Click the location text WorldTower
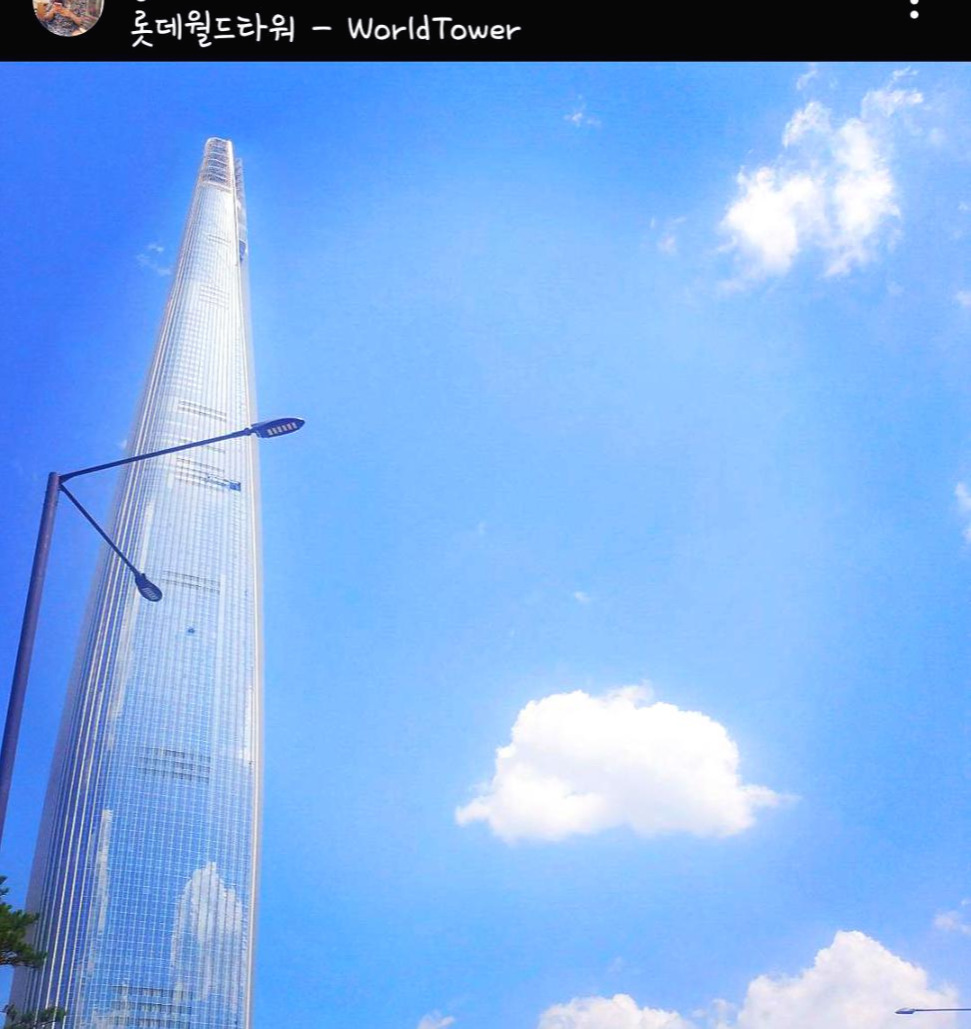971x1029 pixels. (435, 30)
